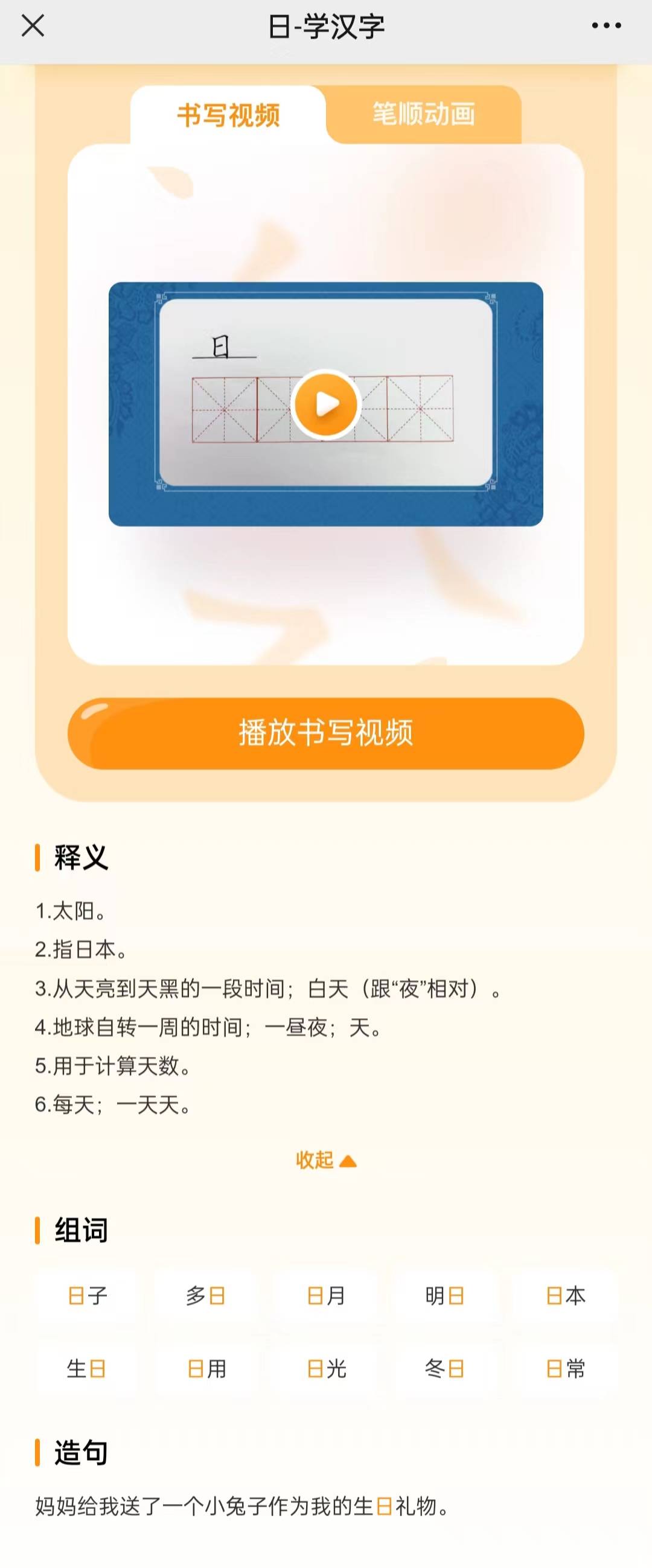The height and width of the screenshot is (1568, 652).
Task: Open the word 冬日
Action: [445, 1369]
